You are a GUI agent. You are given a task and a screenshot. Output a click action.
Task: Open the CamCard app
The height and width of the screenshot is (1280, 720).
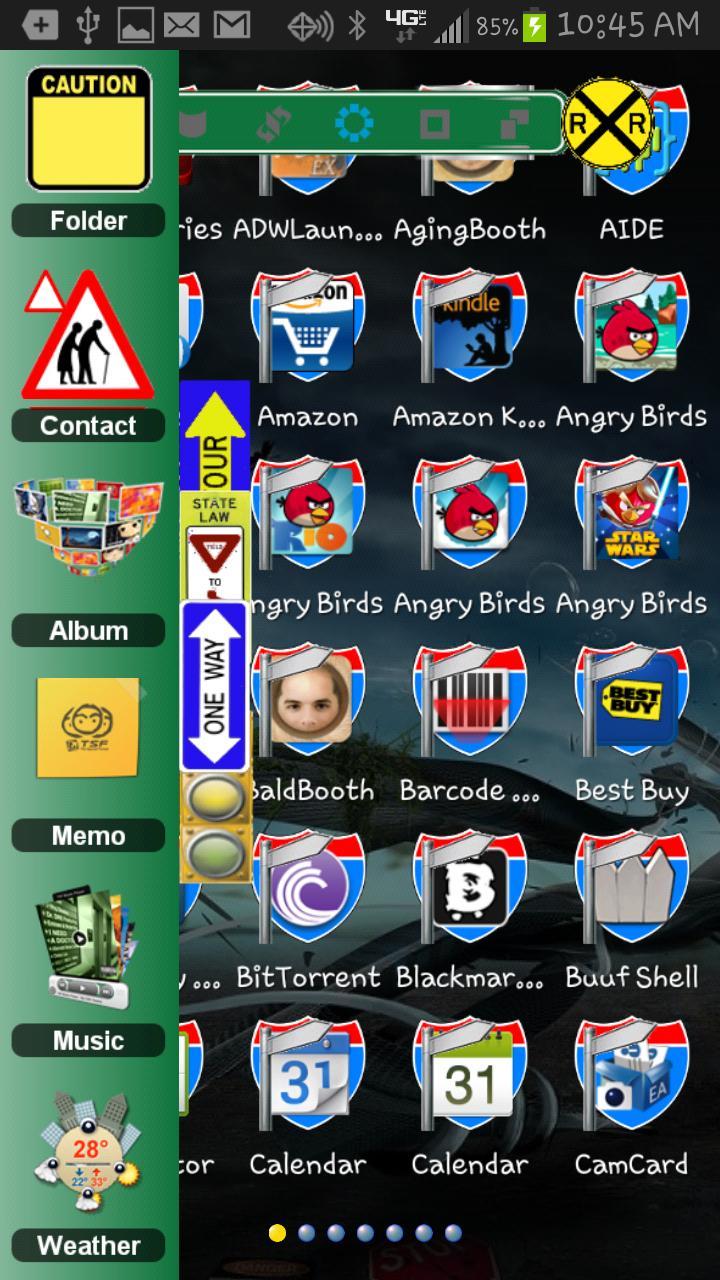631,1087
